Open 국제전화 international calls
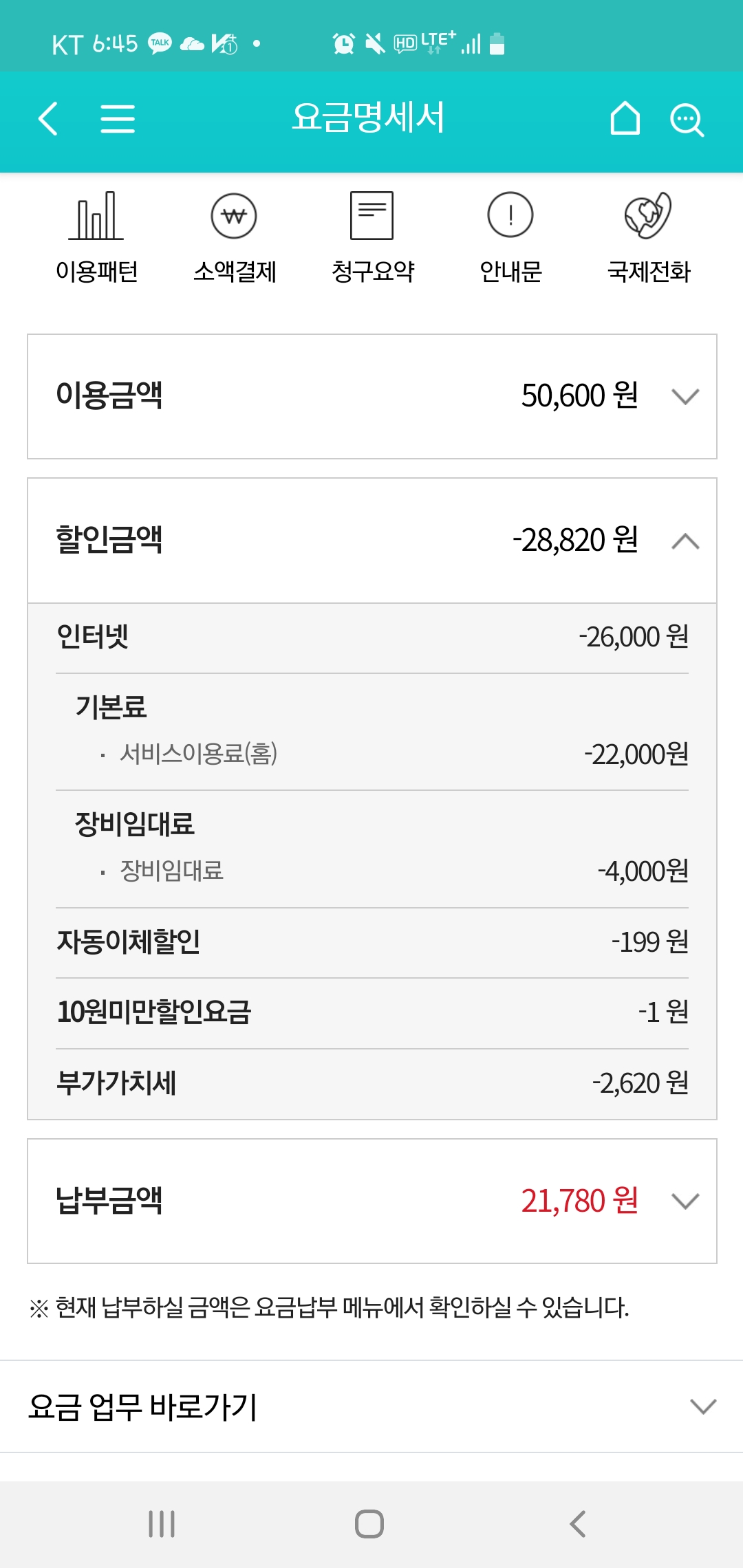743x1568 pixels. pyautogui.click(x=648, y=237)
